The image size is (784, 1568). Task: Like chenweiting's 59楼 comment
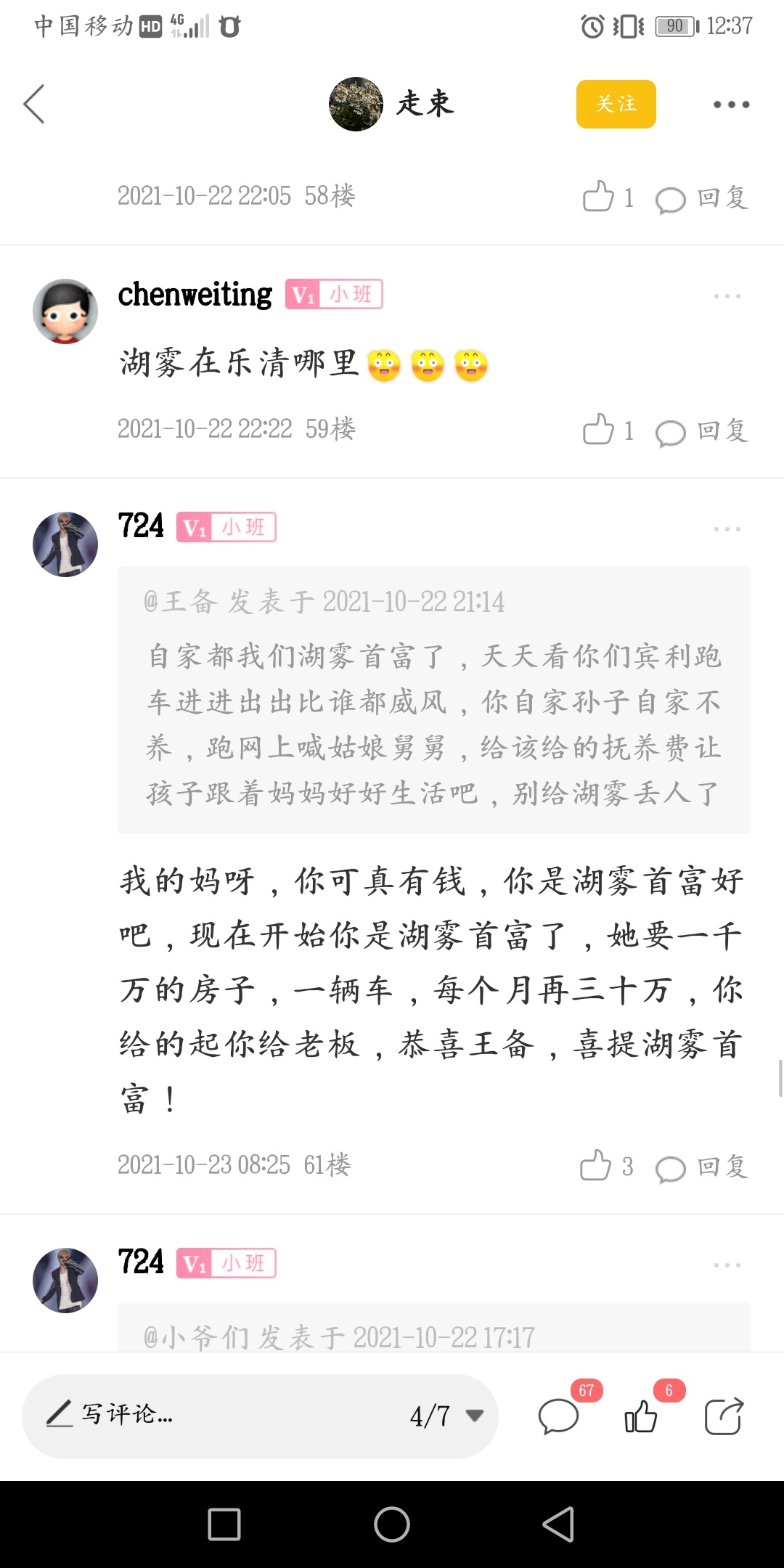600,430
